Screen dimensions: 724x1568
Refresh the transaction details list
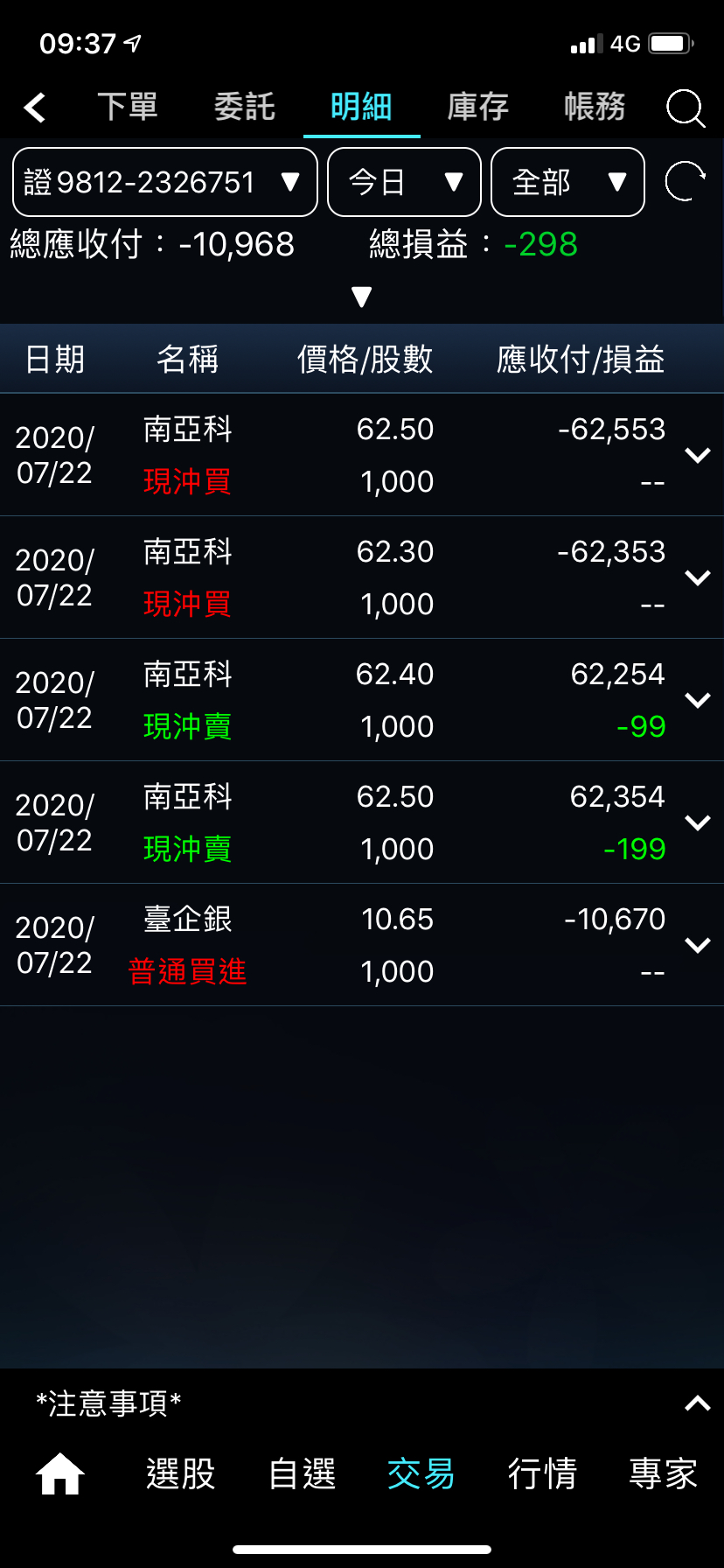point(685,182)
